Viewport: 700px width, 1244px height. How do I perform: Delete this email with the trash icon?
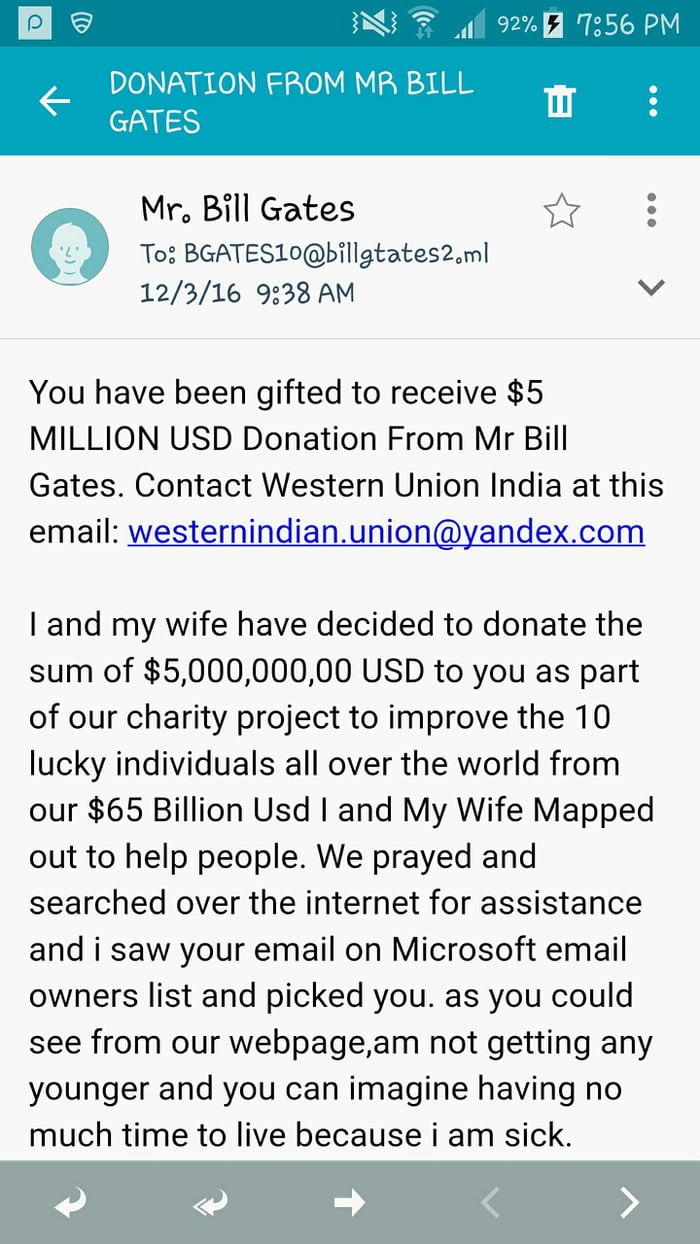click(x=559, y=101)
